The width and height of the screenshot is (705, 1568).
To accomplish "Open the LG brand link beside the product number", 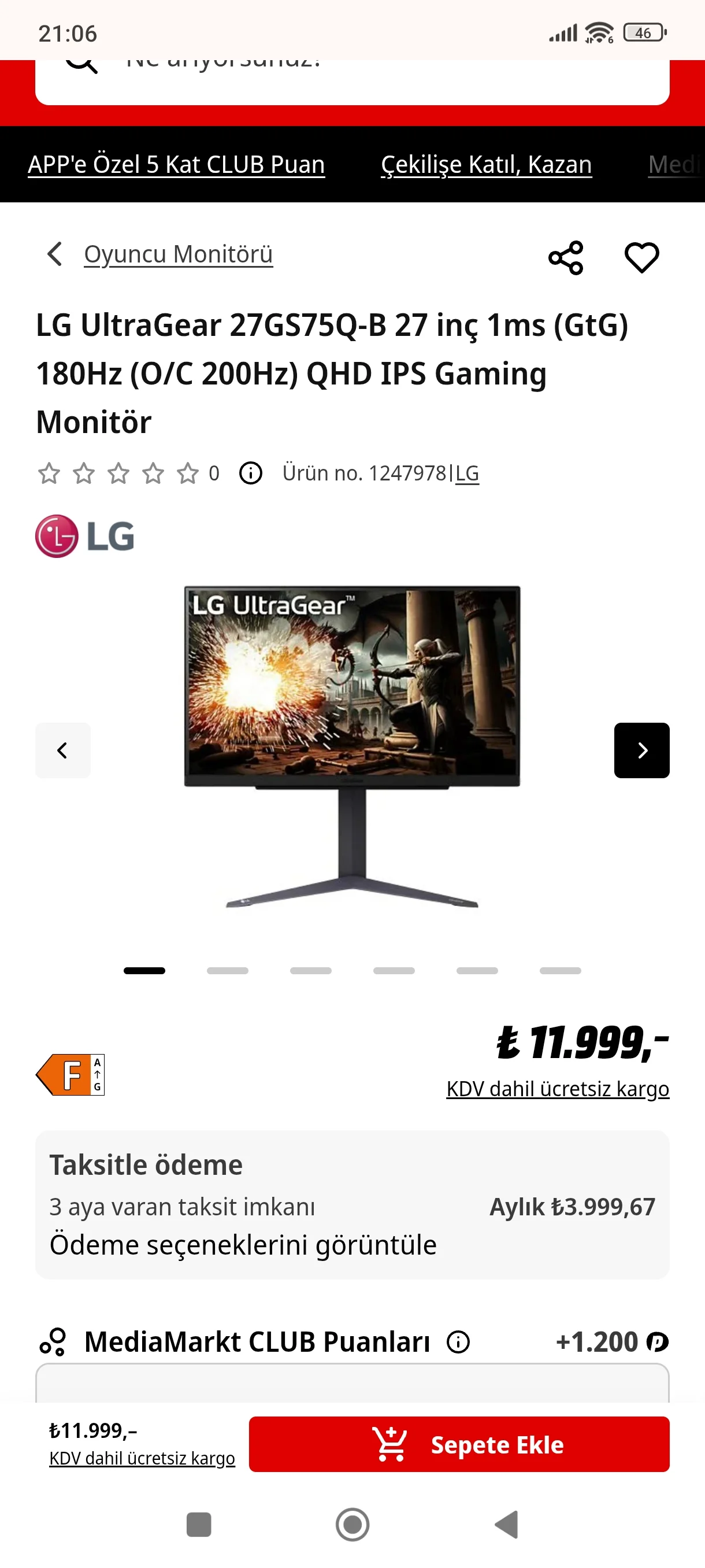I will pos(467,473).
